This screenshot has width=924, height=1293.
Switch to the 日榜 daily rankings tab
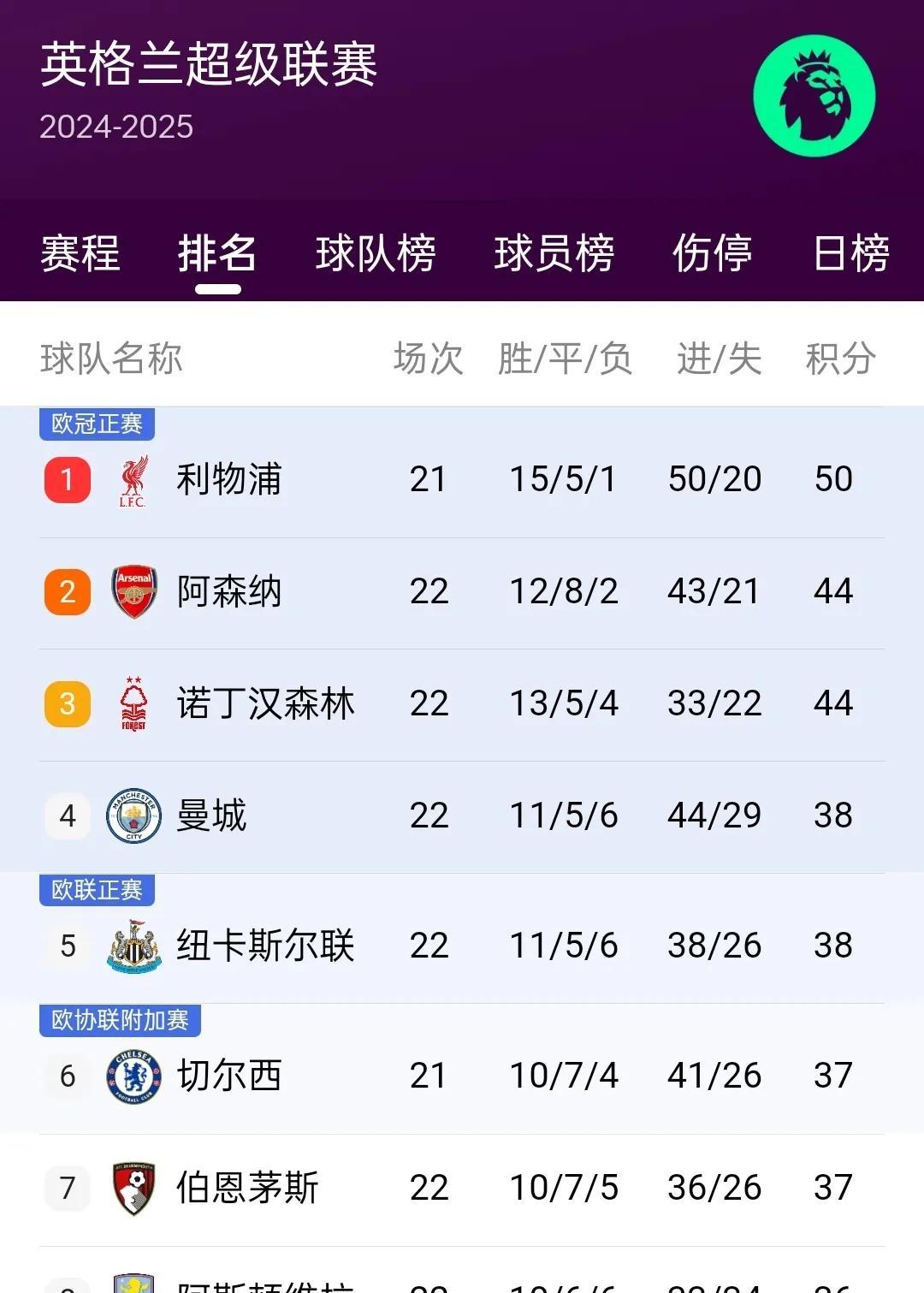click(849, 254)
